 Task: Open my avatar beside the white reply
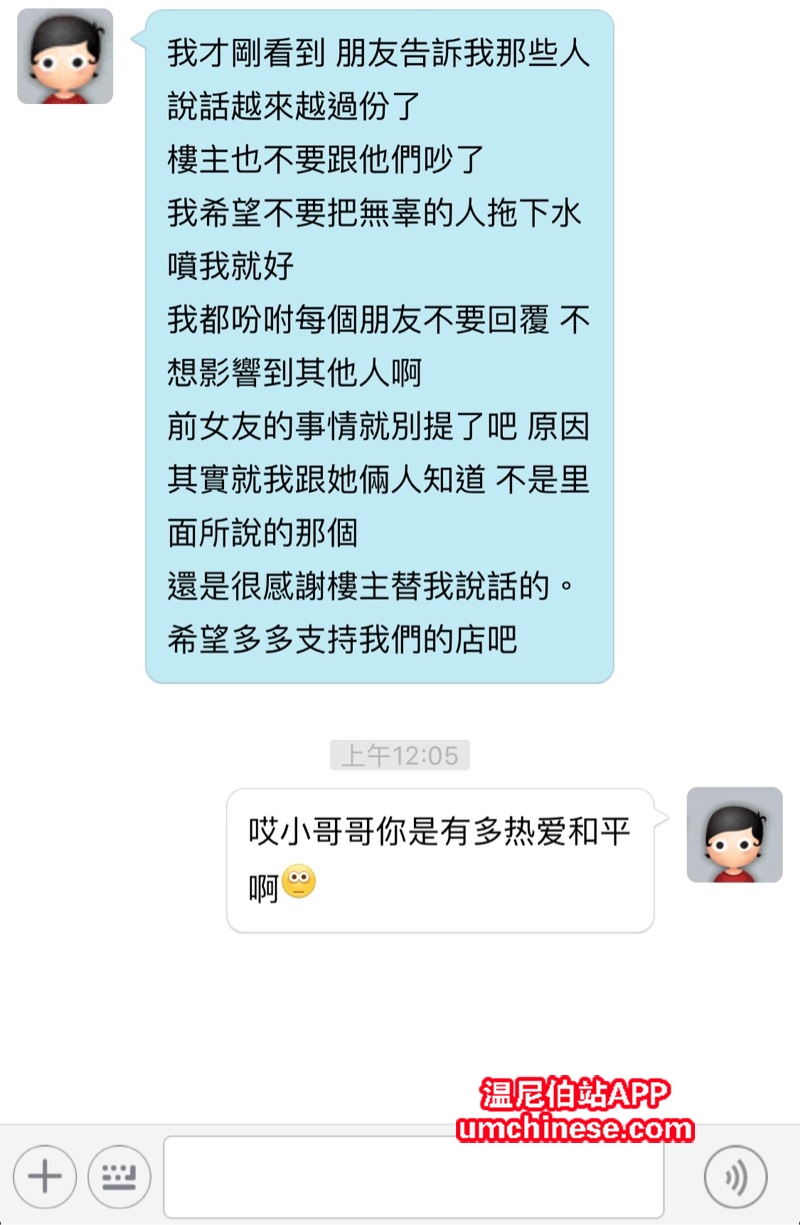[x=734, y=834]
